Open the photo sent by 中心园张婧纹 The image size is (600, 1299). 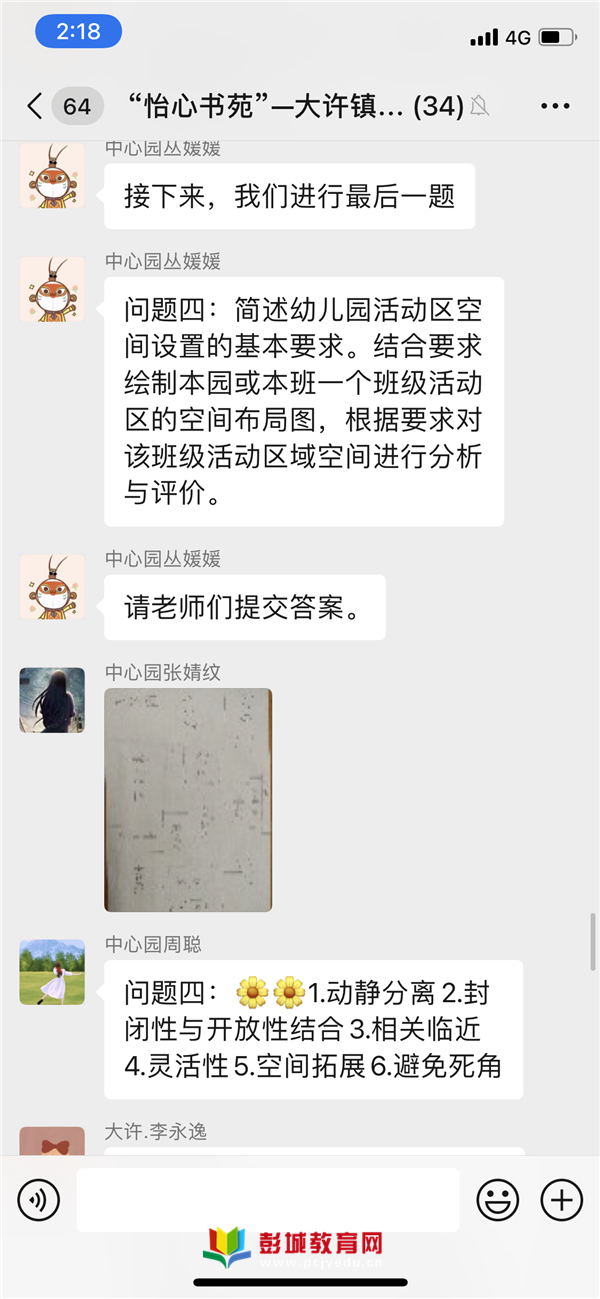pos(188,800)
